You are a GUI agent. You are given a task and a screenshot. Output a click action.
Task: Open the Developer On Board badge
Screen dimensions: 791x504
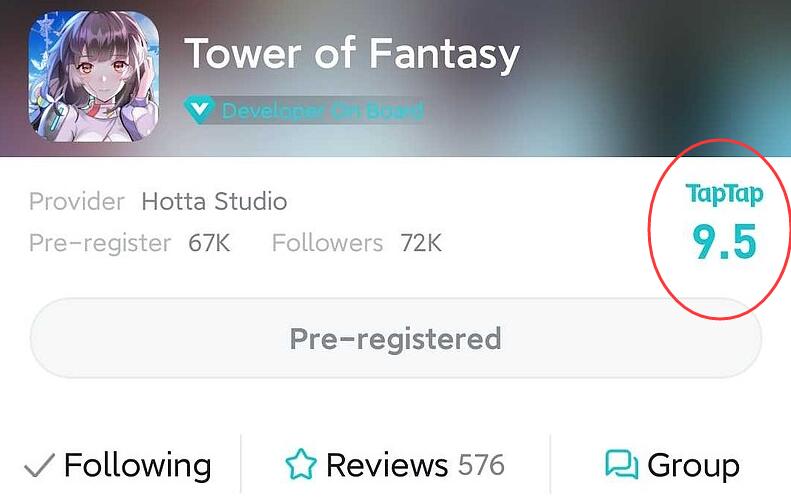pos(305,110)
